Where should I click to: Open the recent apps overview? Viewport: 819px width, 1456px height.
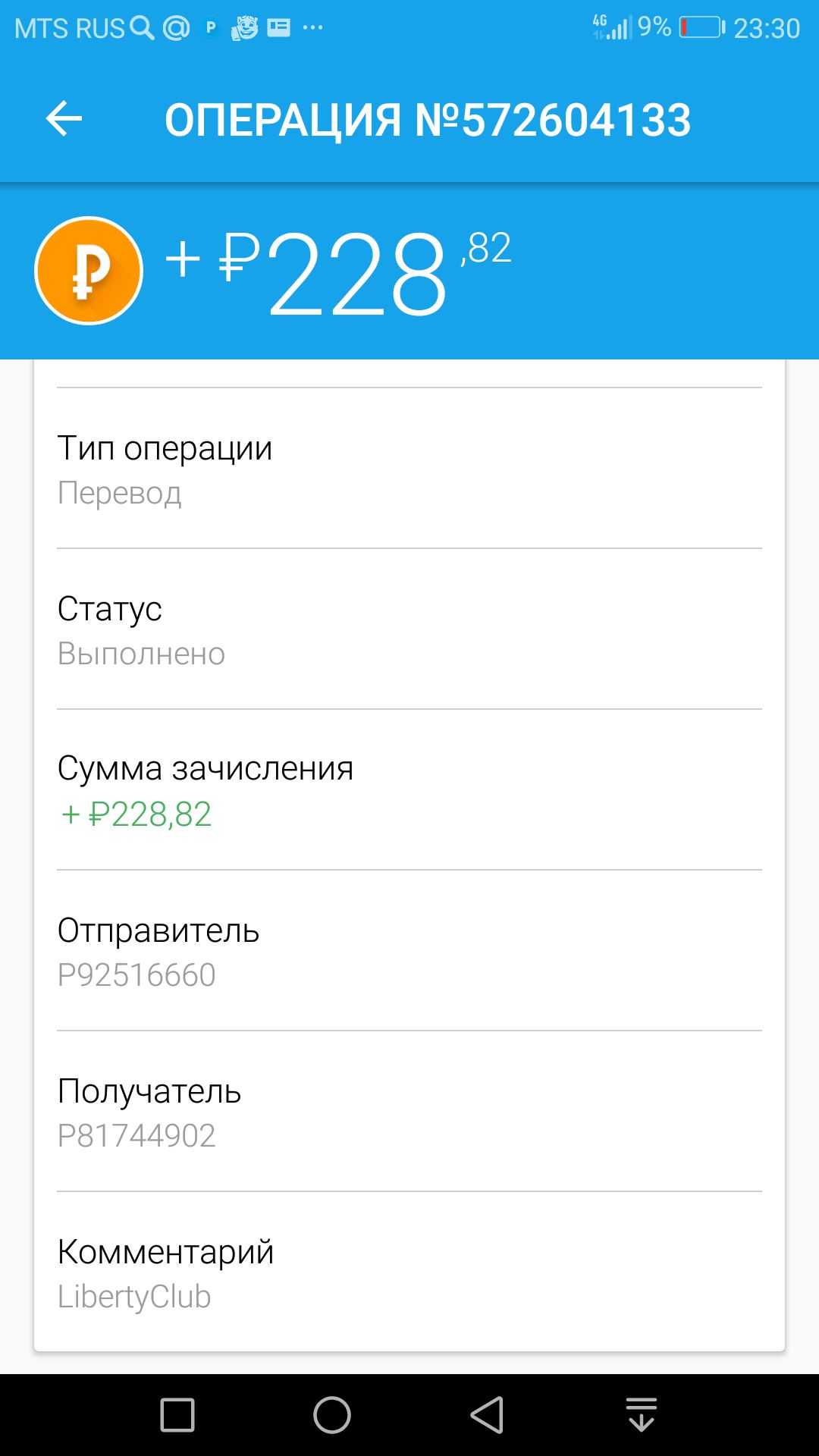pyautogui.click(x=177, y=1415)
